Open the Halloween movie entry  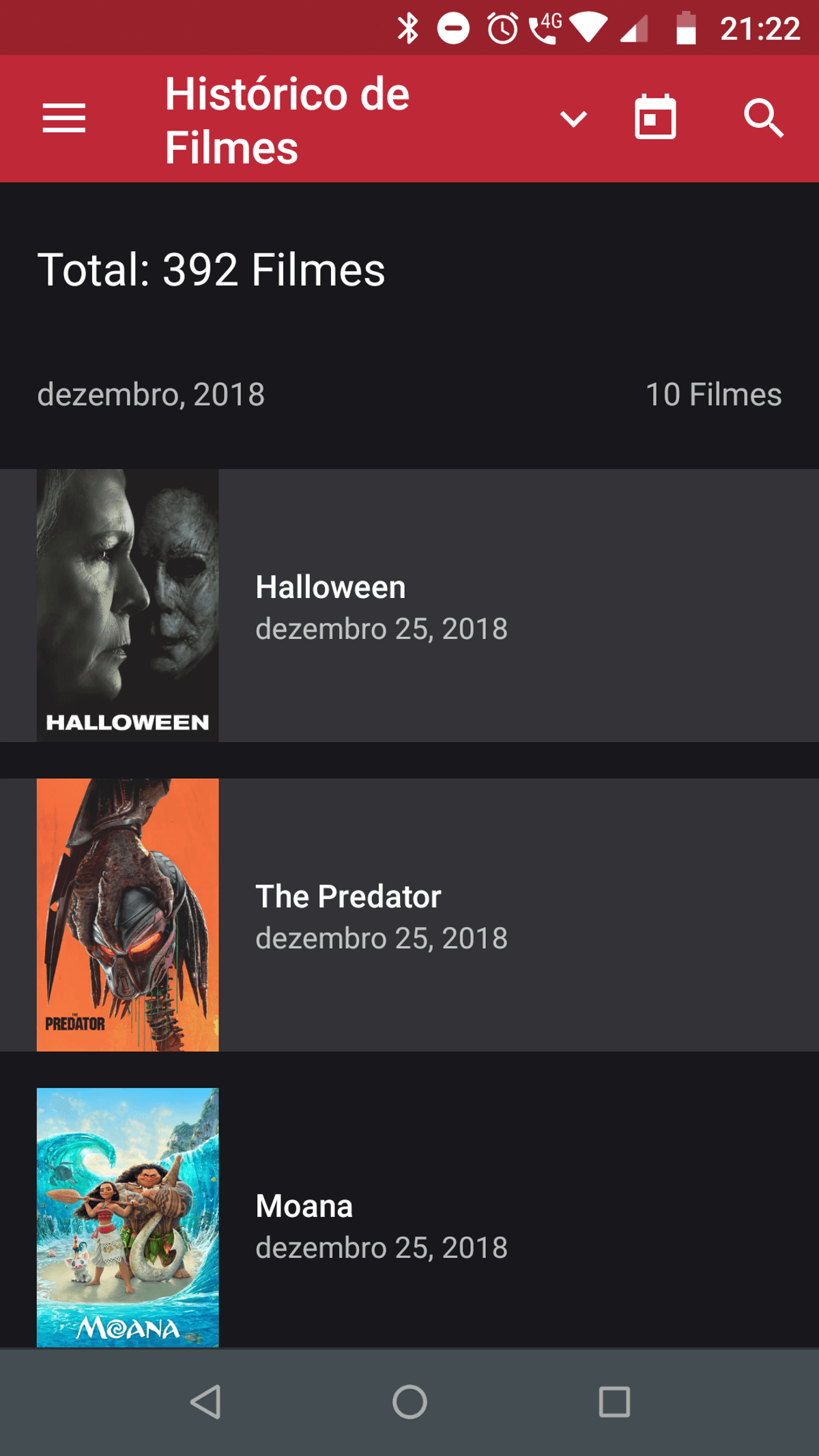pos(409,605)
